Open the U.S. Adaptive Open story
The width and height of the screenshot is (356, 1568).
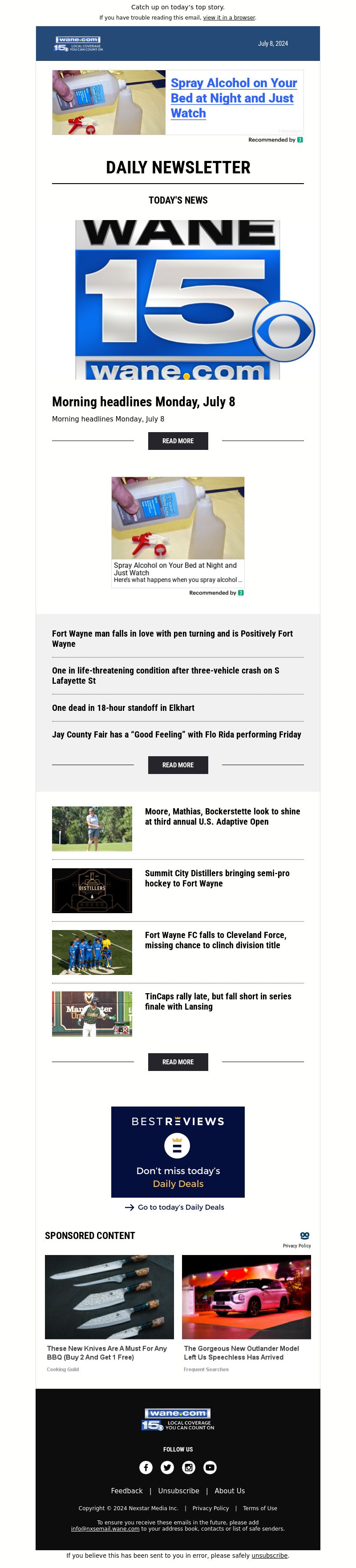coord(222,816)
